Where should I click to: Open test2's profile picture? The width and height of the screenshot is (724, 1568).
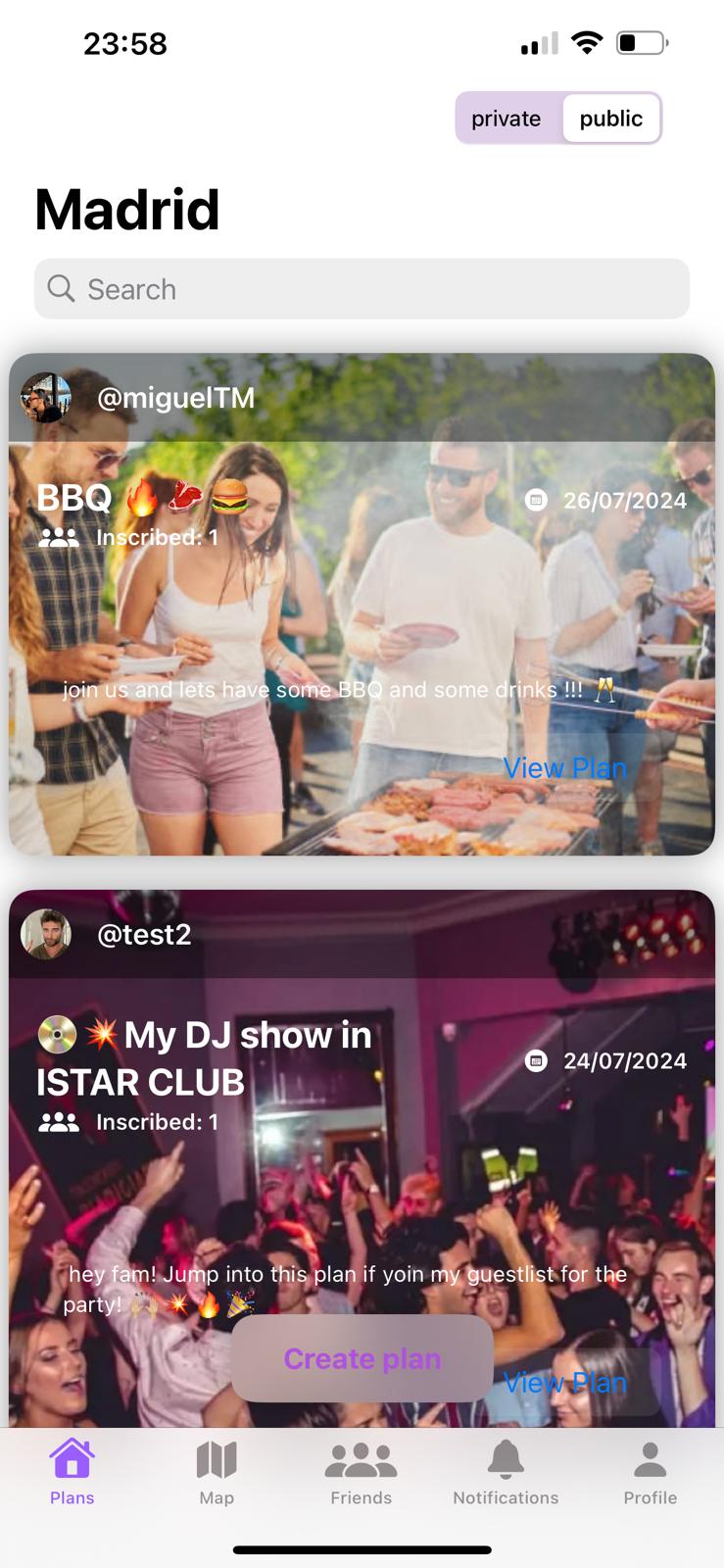click(46, 934)
